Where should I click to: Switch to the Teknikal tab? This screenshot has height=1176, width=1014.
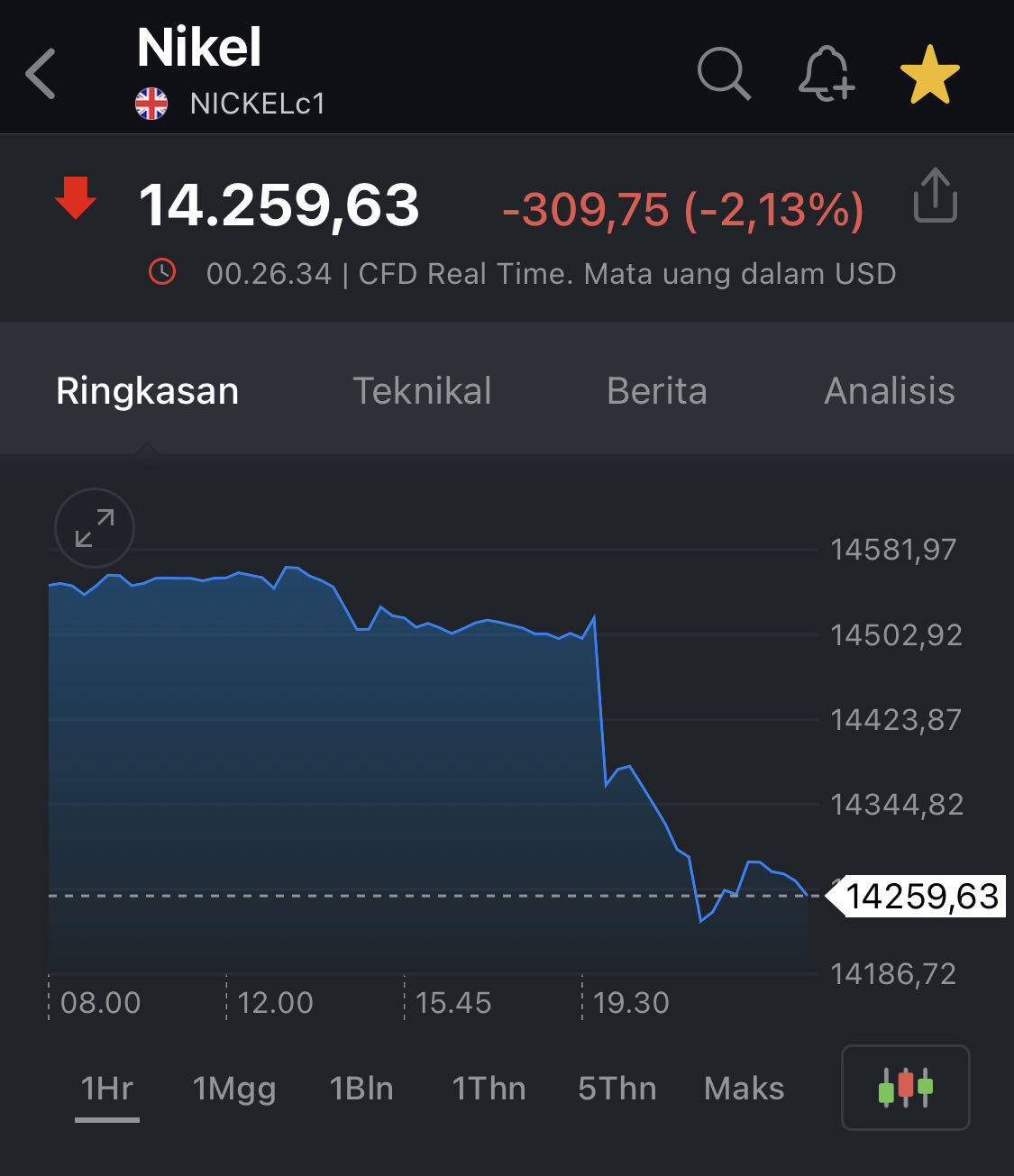click(422, 391)
